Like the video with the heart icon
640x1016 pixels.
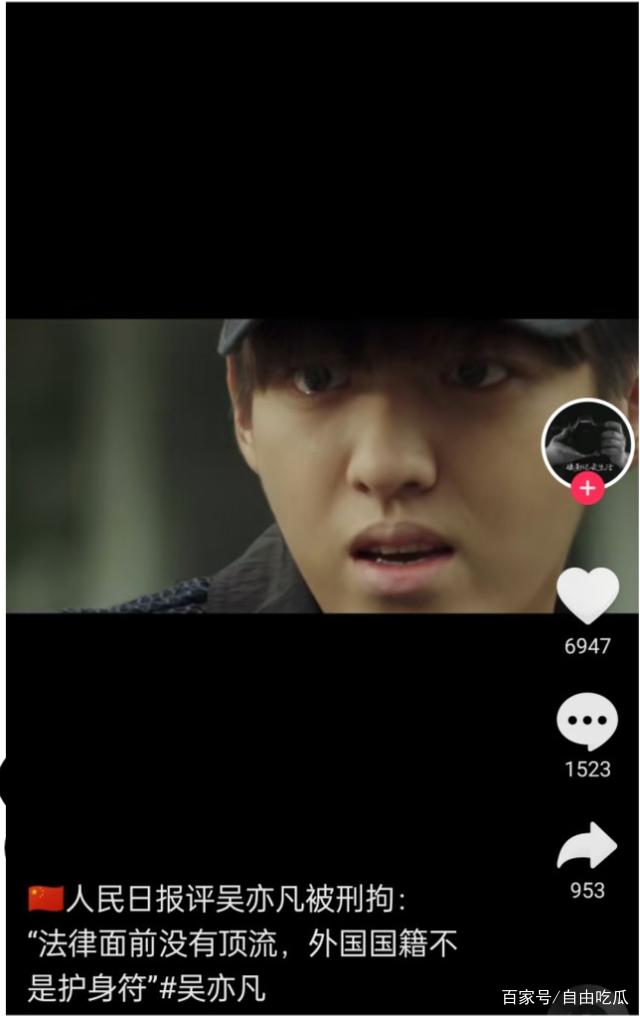587,596
